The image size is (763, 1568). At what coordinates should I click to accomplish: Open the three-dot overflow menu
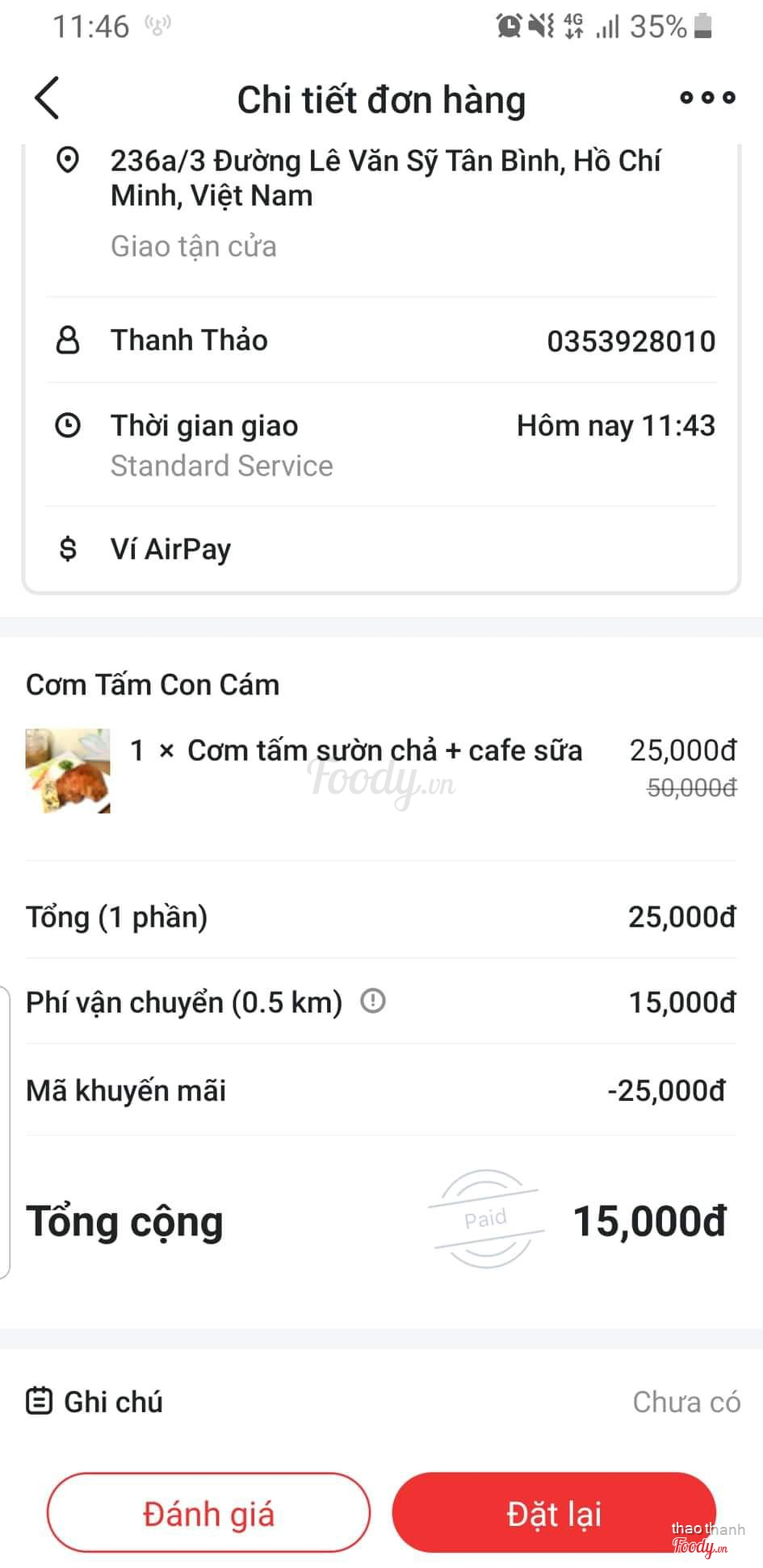click(x=707, y=98)
